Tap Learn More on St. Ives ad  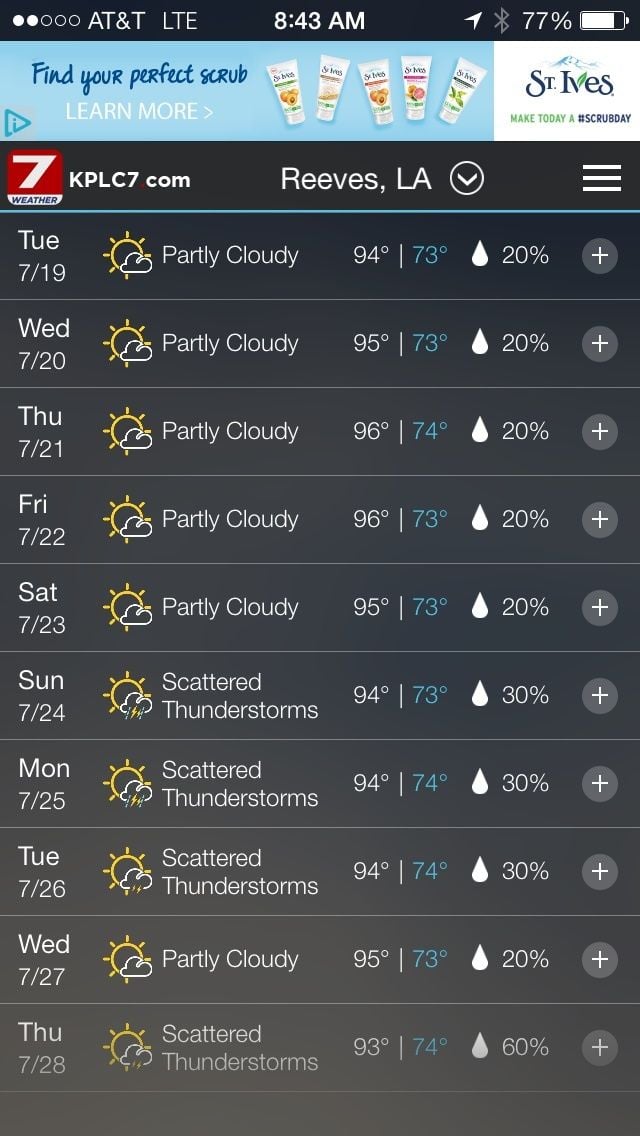coord(139,112)
